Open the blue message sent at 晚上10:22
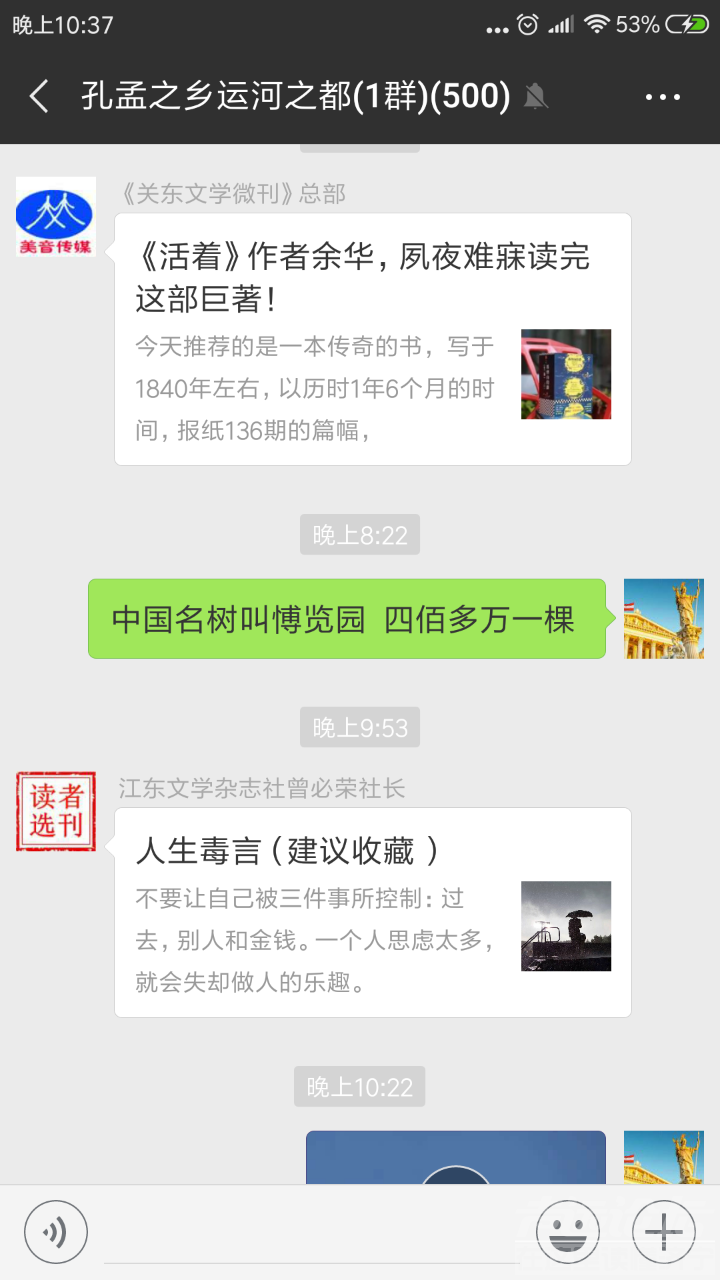 click(x=455, y=1158)
